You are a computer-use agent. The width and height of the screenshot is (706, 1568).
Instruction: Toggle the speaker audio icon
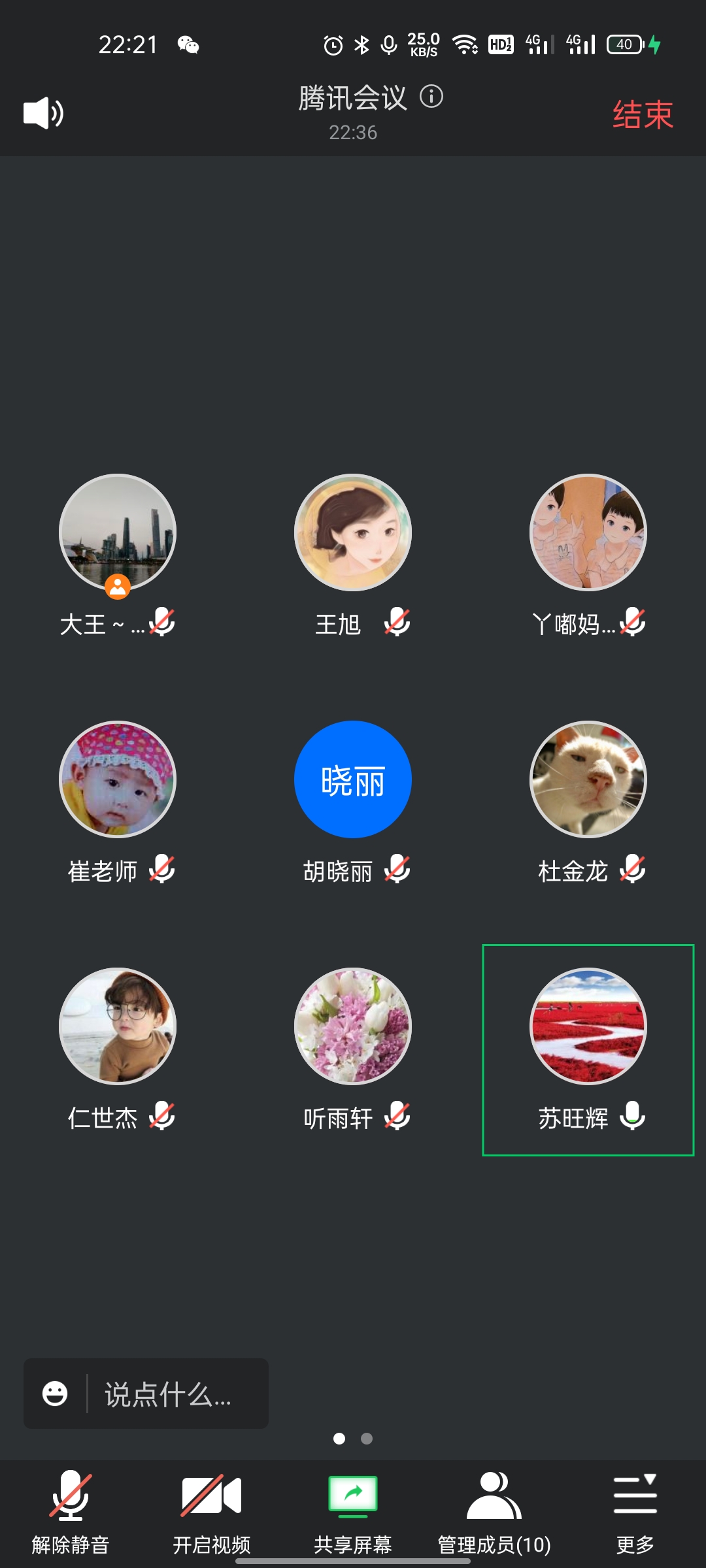43,113
